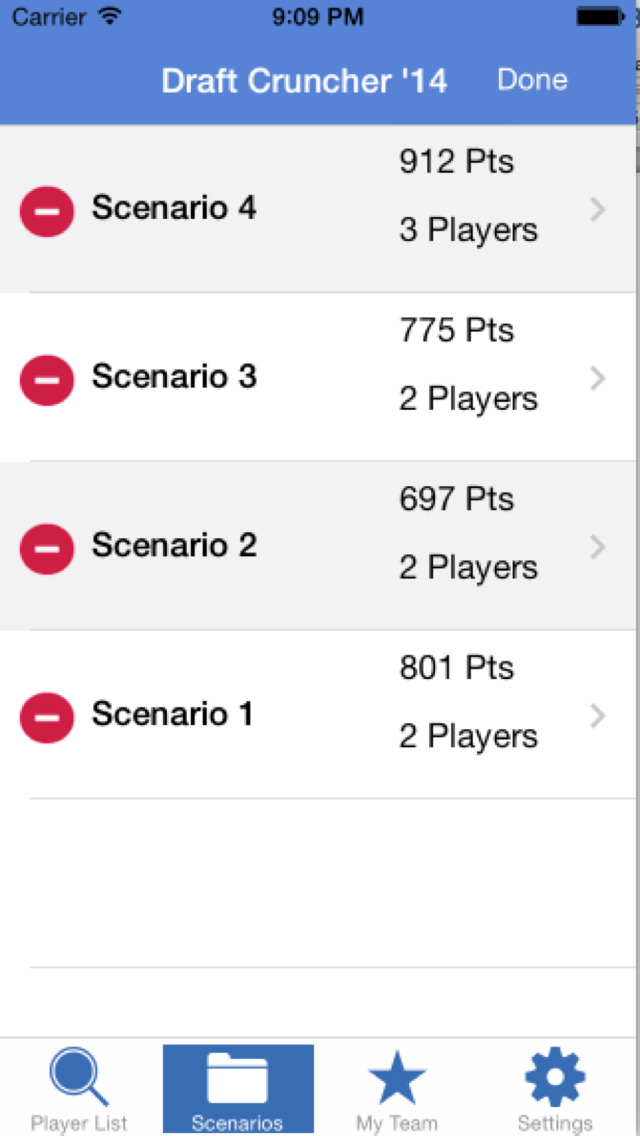Switch to the Player List tab
640x1136 pixels.
click(79, 1090)
